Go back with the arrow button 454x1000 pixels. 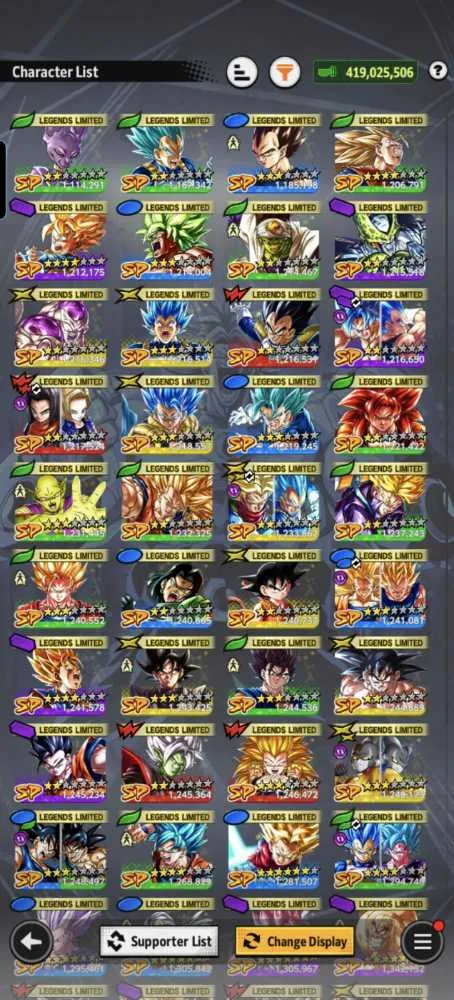(x=31, y=941)
